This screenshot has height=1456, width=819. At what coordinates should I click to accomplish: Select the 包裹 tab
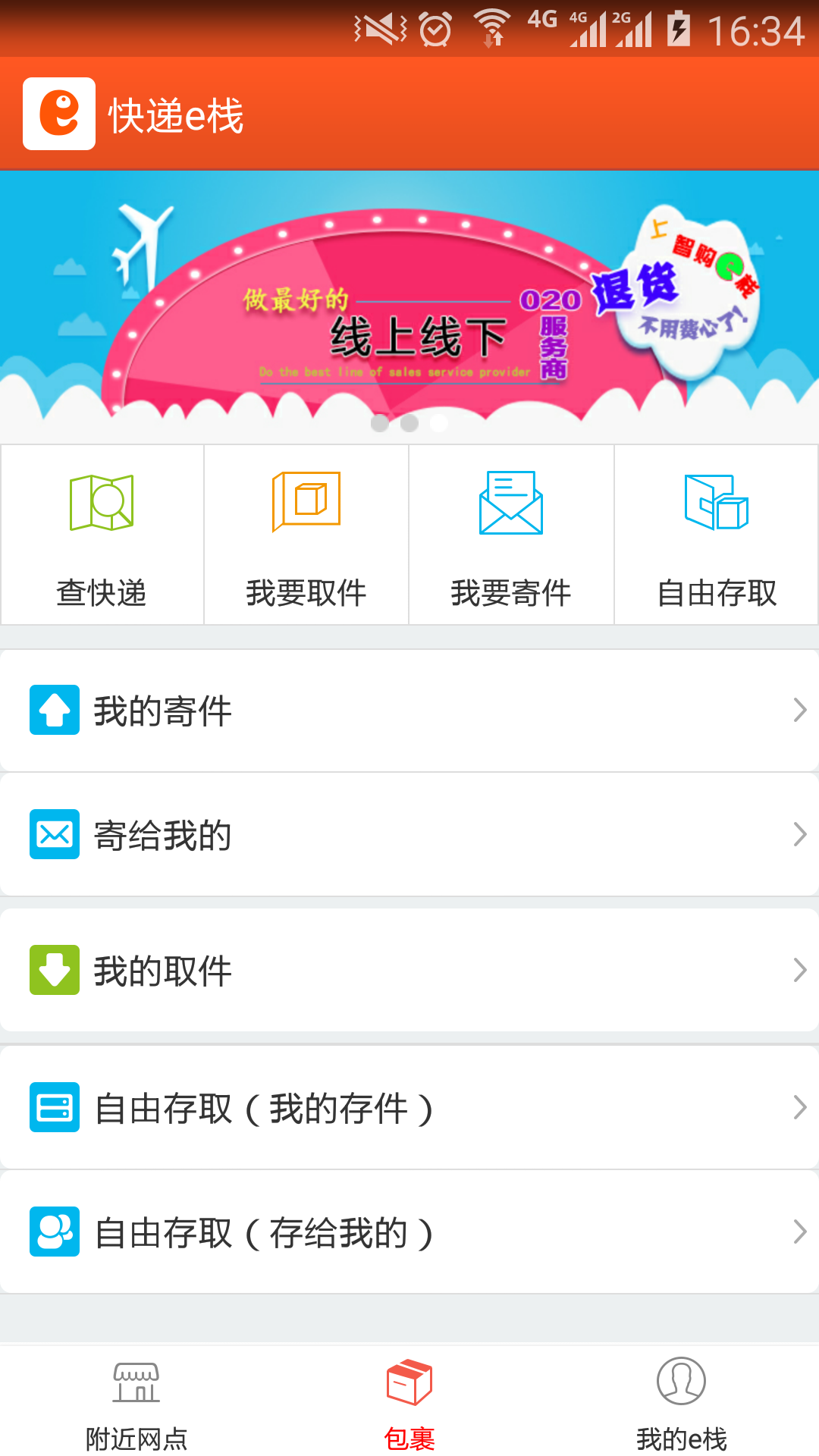pos(409,1403)
